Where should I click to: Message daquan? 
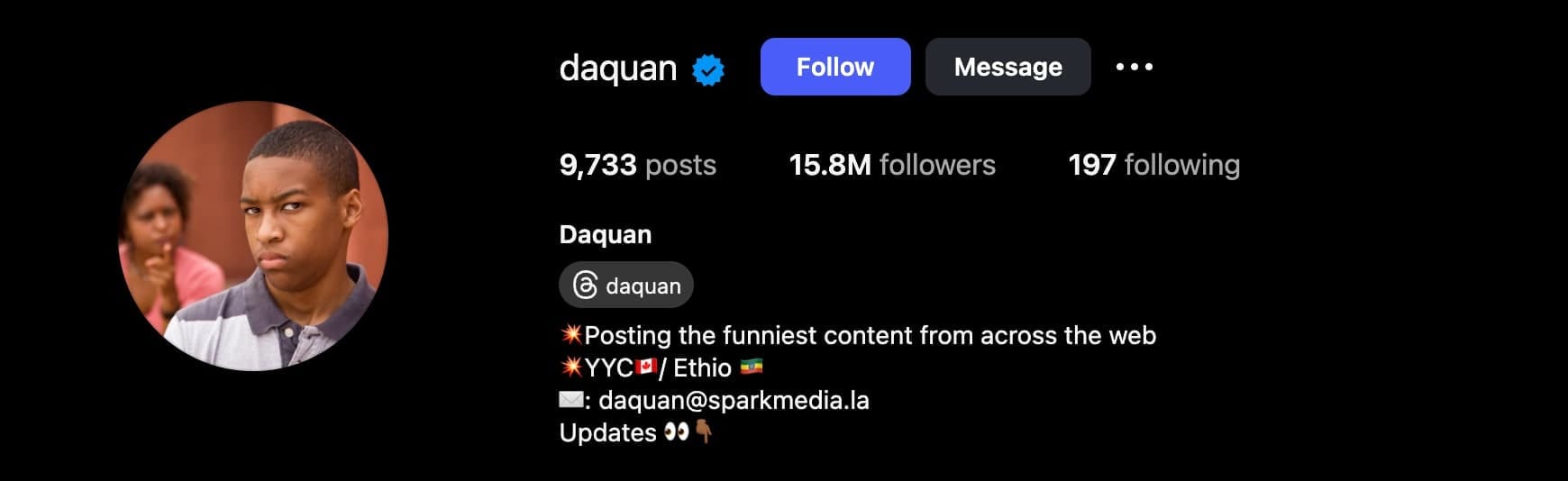pos(1007,67)
